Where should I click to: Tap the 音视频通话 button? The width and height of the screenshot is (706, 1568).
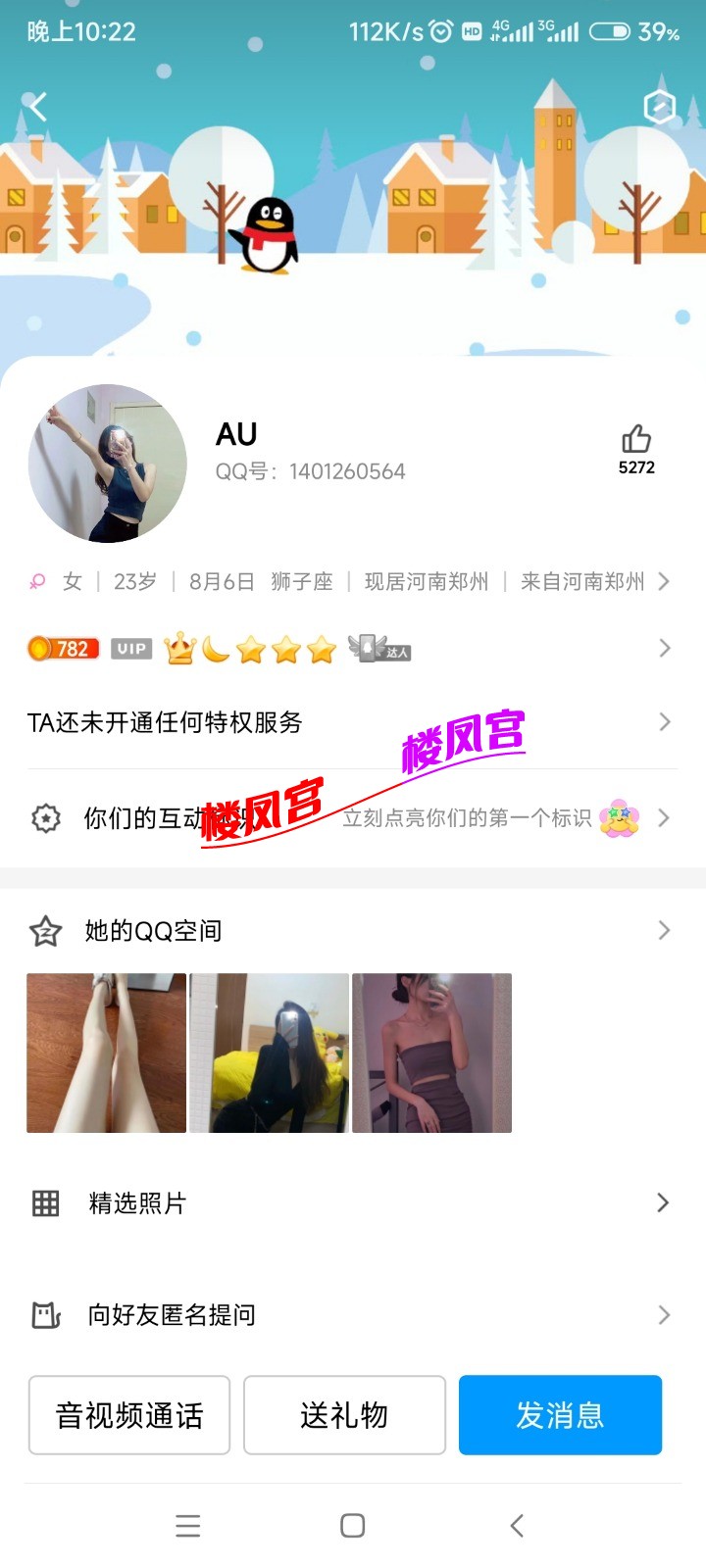pos(129,1415)
